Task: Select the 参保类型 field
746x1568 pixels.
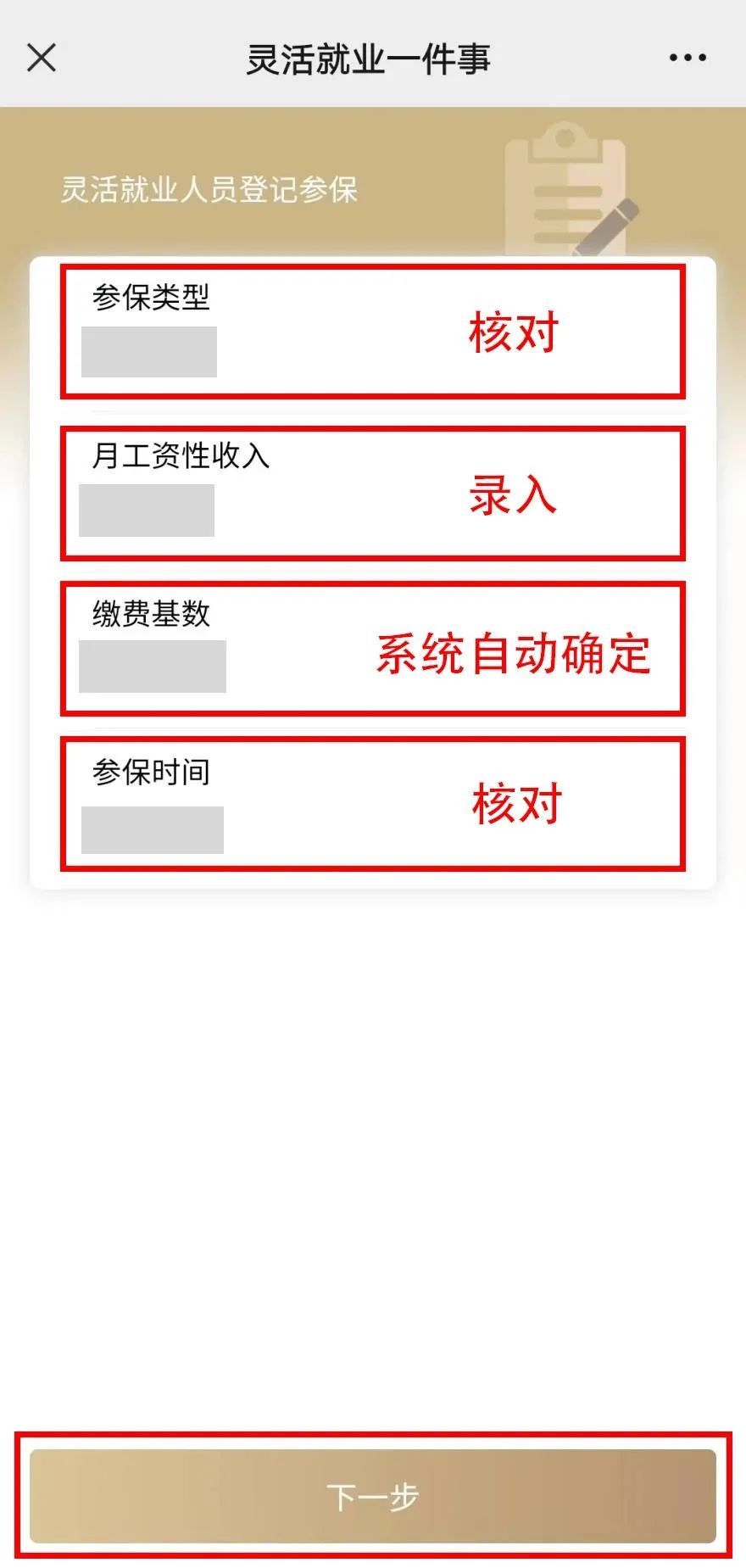Action: [149, 351]
